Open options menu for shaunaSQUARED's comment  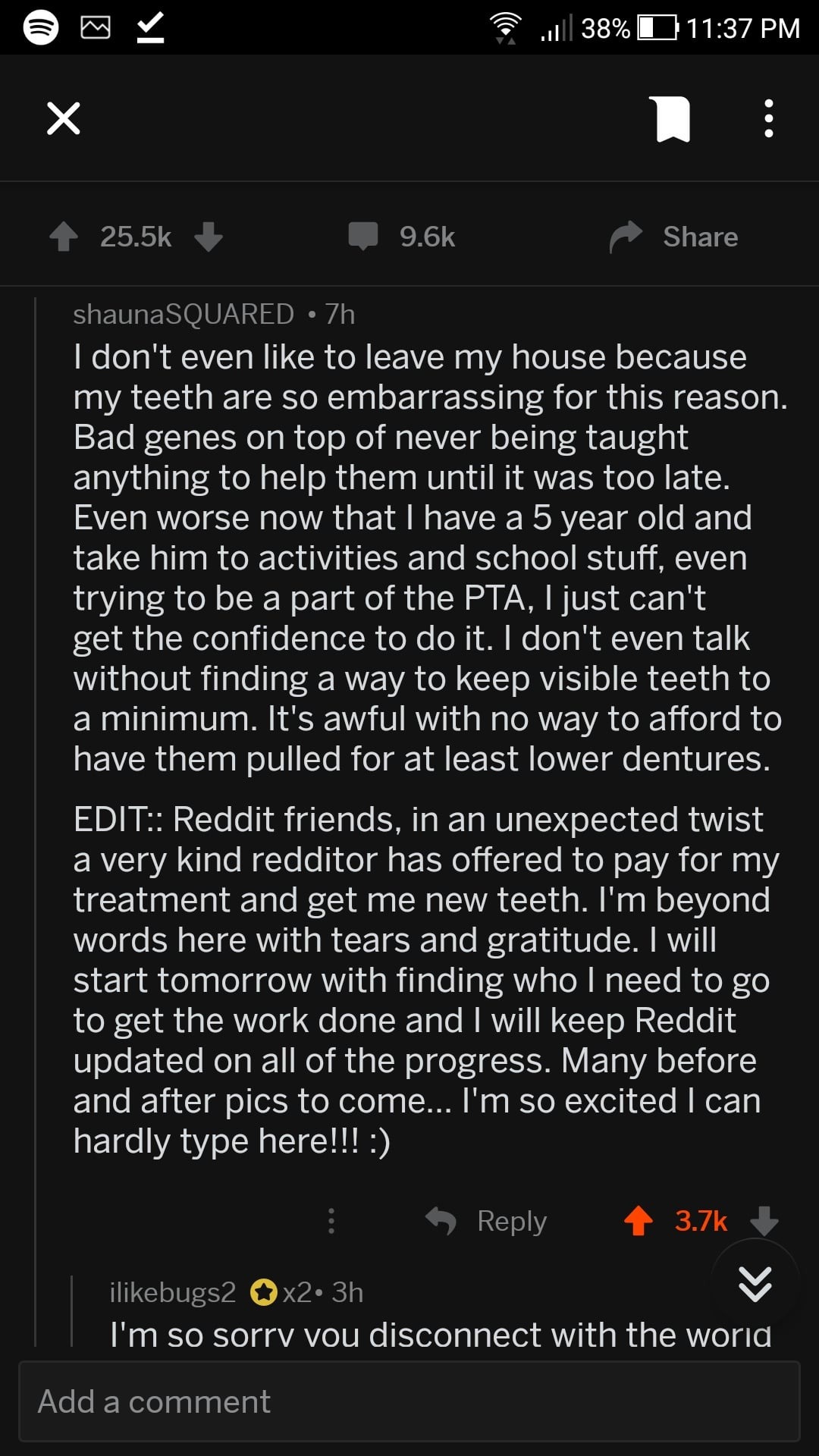[x=331, y=1221]
